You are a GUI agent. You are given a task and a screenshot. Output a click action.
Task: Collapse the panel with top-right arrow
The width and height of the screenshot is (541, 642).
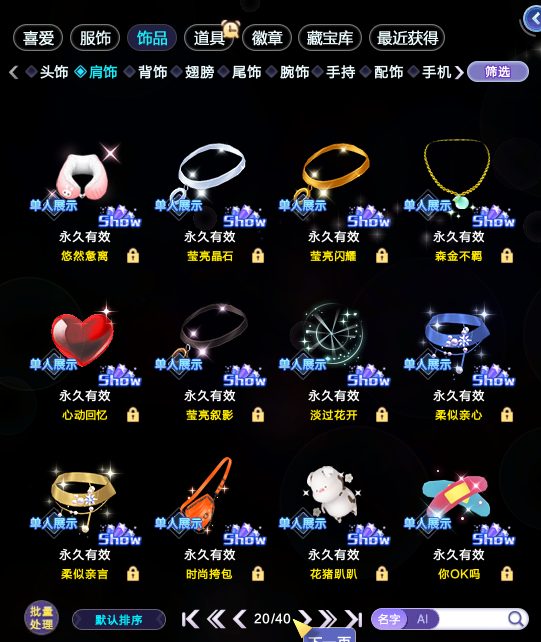click(532, 19)
